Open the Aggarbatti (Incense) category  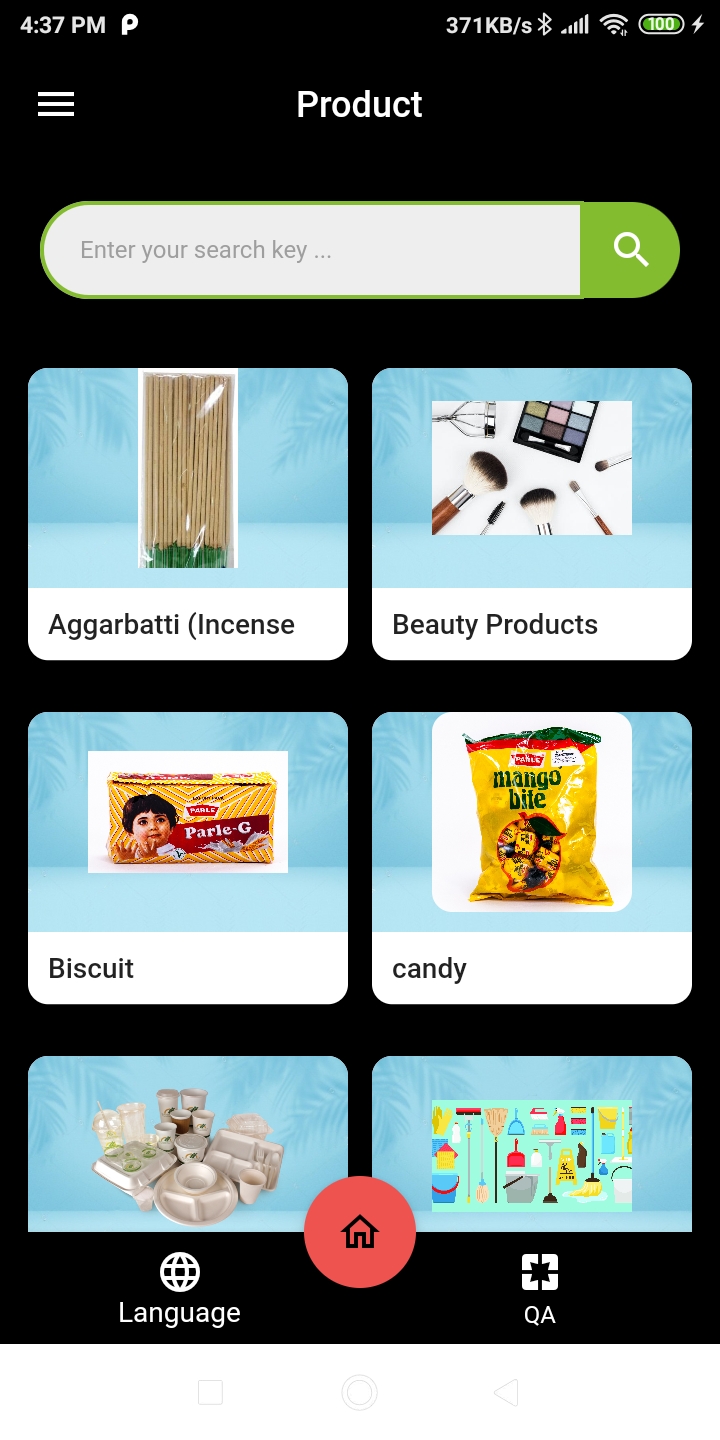[x=188, y=514]
